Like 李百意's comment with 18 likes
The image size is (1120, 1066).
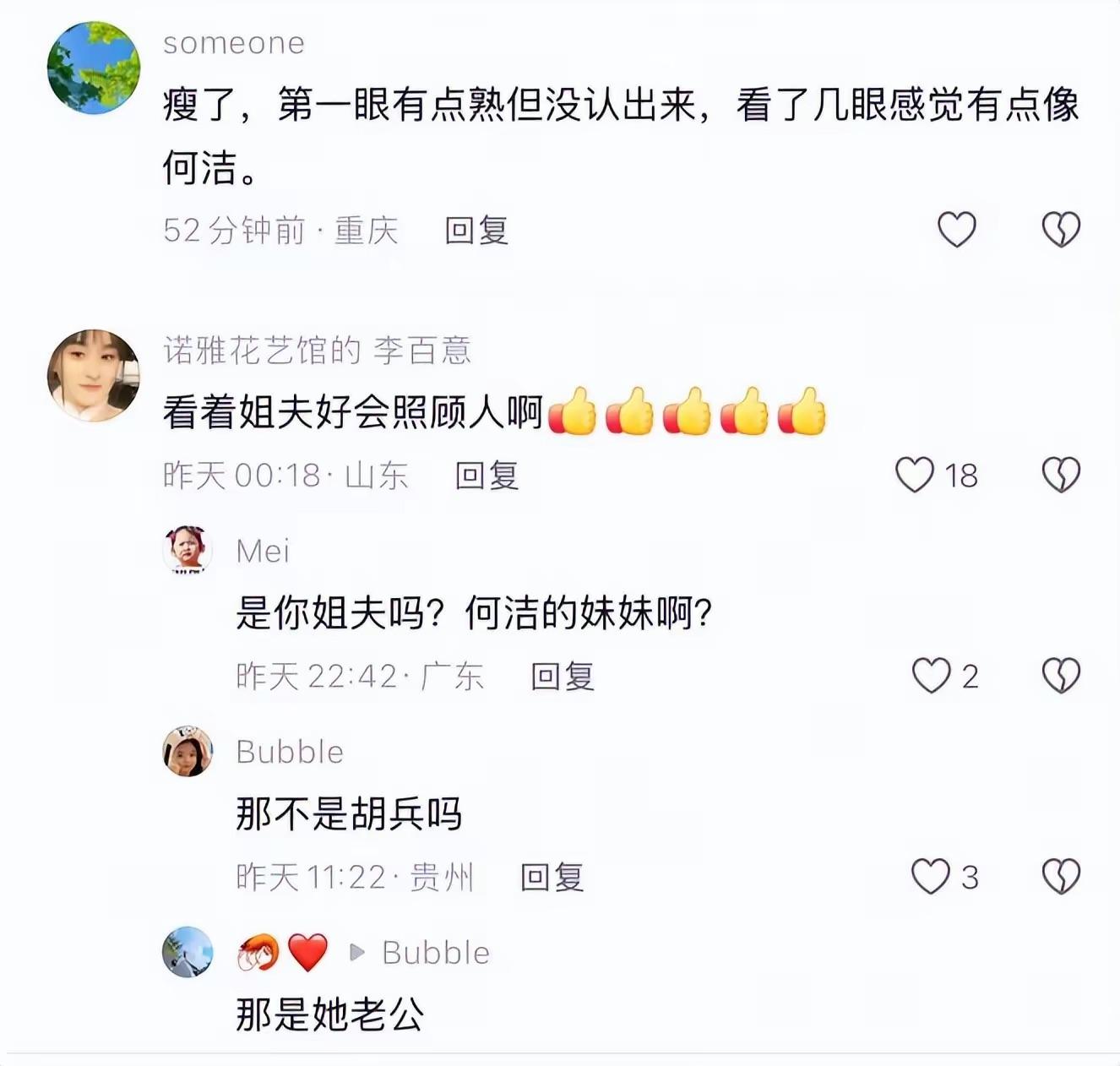(916, 475)
